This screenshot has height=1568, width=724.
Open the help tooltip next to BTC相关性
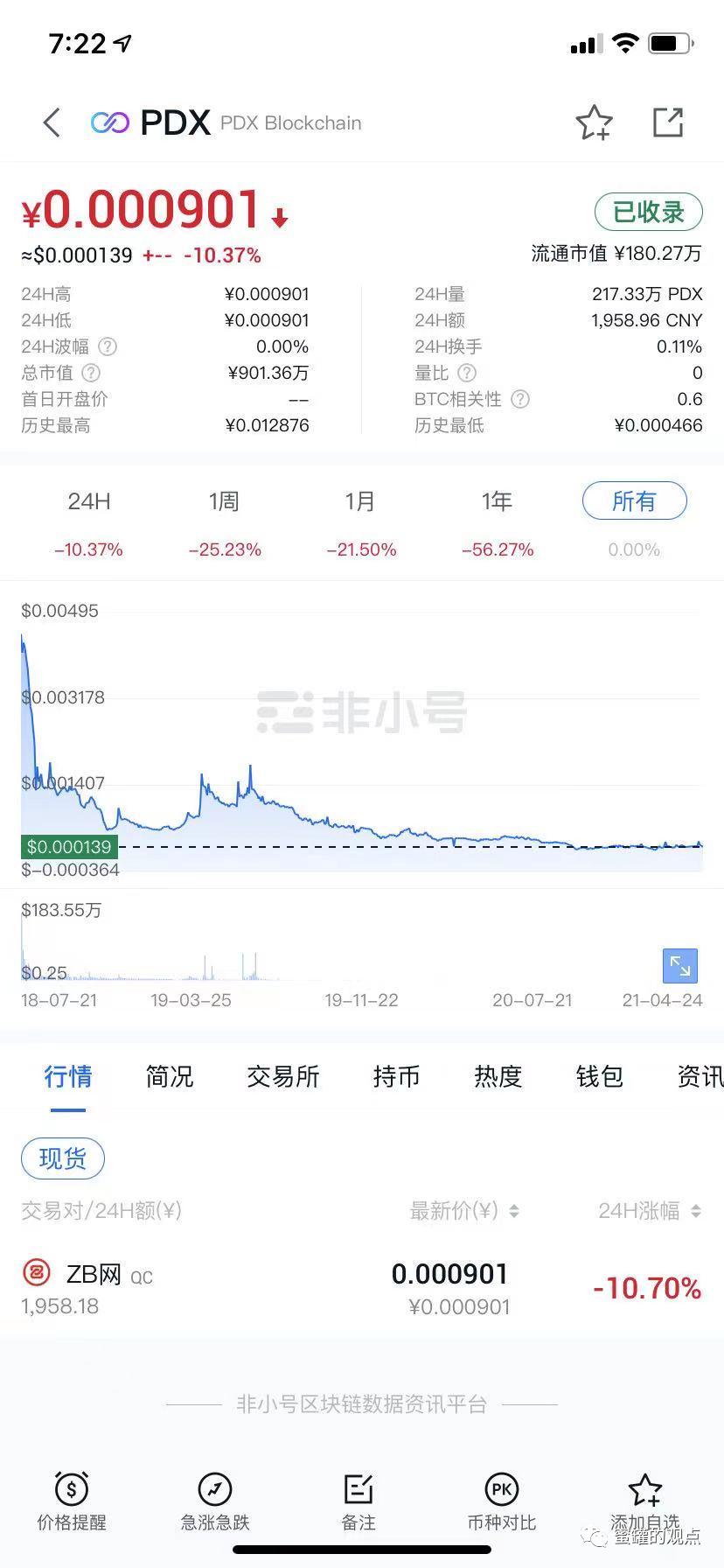point(519,400)
